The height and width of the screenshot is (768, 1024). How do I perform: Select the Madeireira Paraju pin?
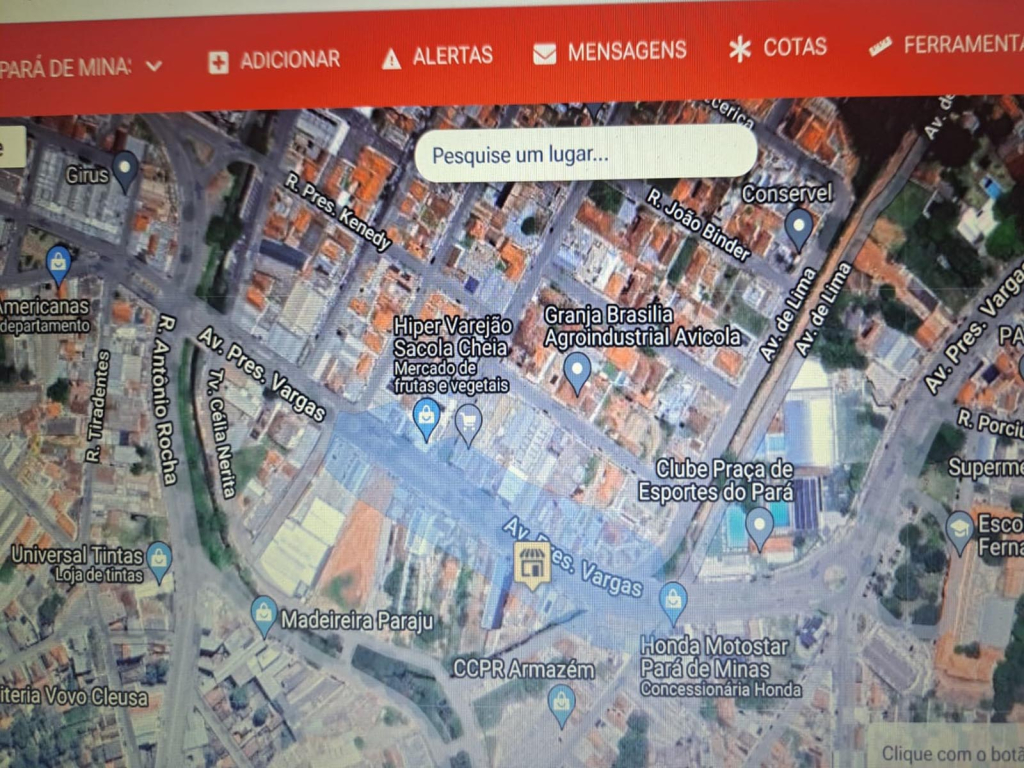(264, 615)
